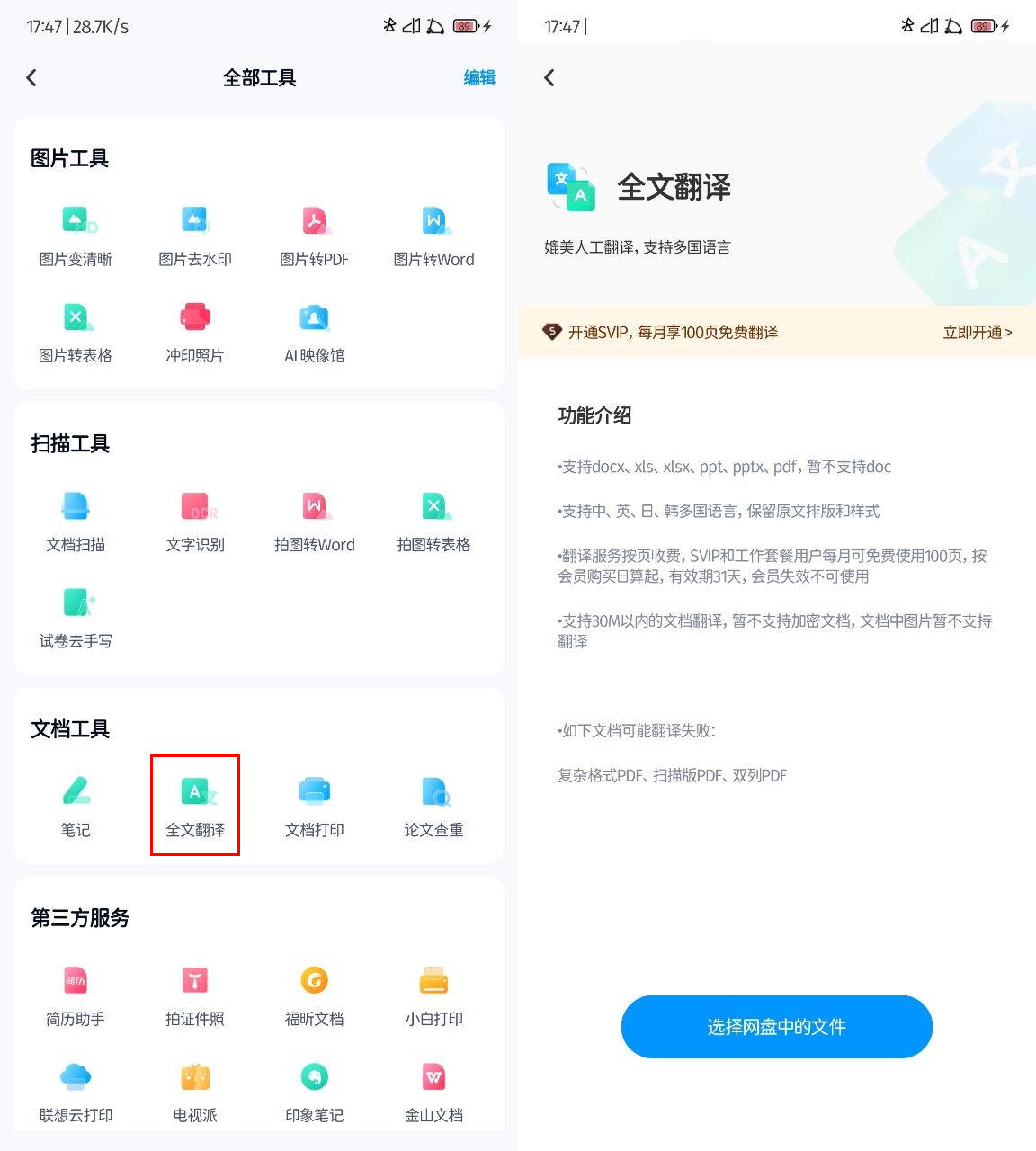Open the 试卷去手写 tool
The width and height of the screenshot is (1036, 1151).
[76, 617]
